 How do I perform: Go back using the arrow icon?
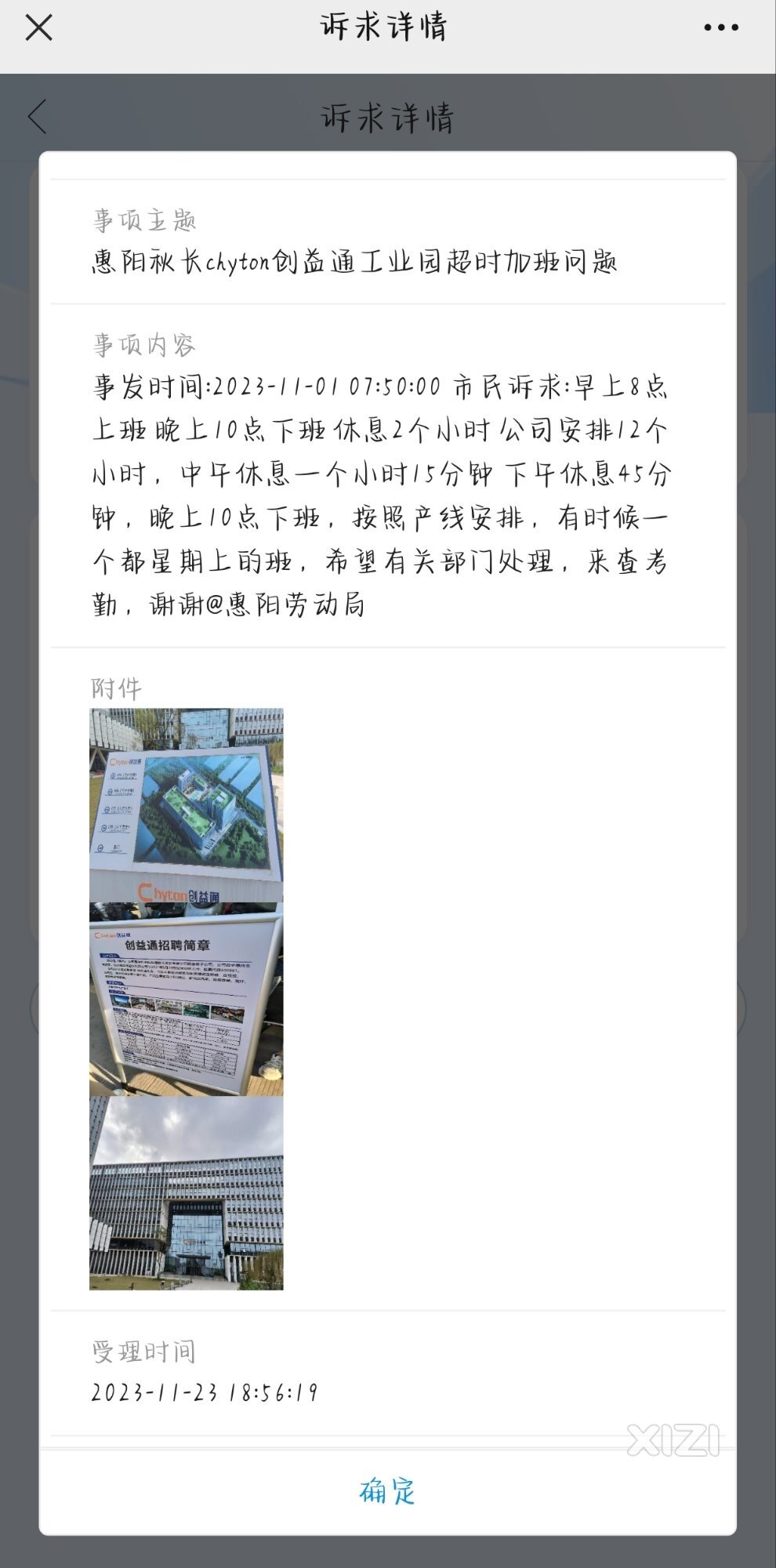(38, 117)
